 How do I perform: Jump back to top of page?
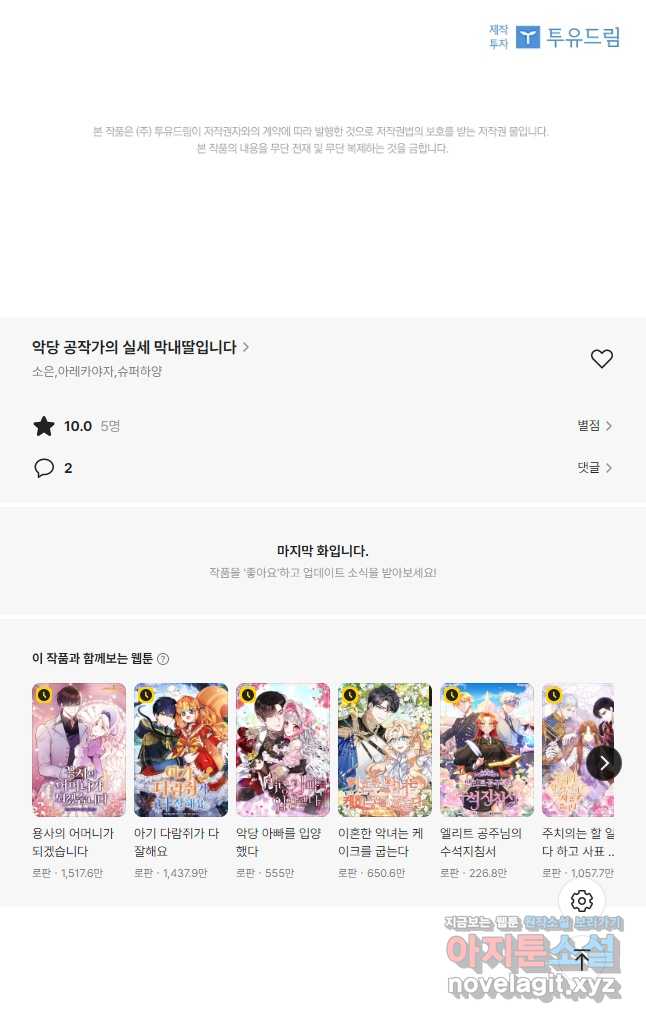coord(582,961)
